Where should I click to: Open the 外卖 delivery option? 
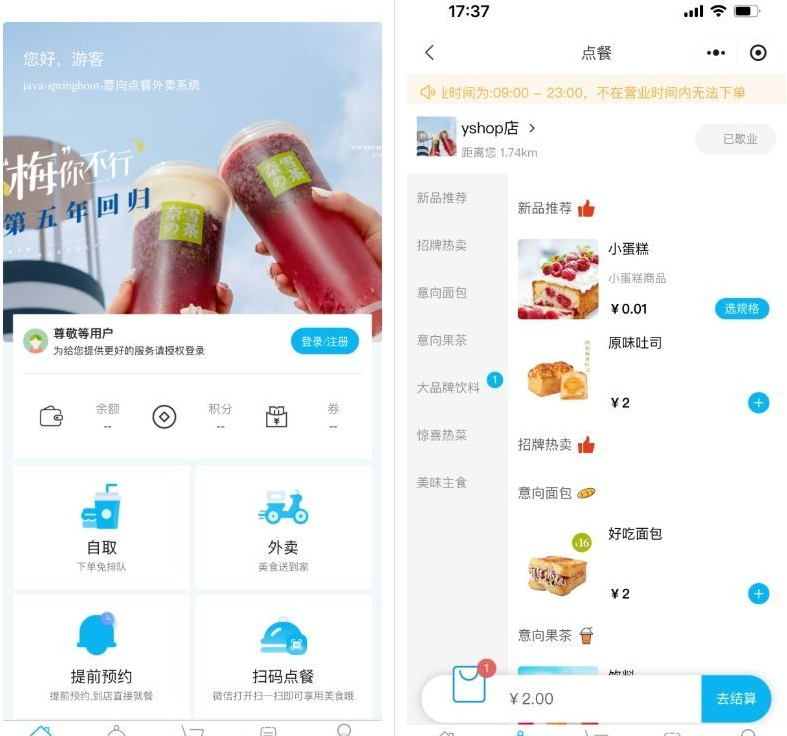[x=283, y=527]
